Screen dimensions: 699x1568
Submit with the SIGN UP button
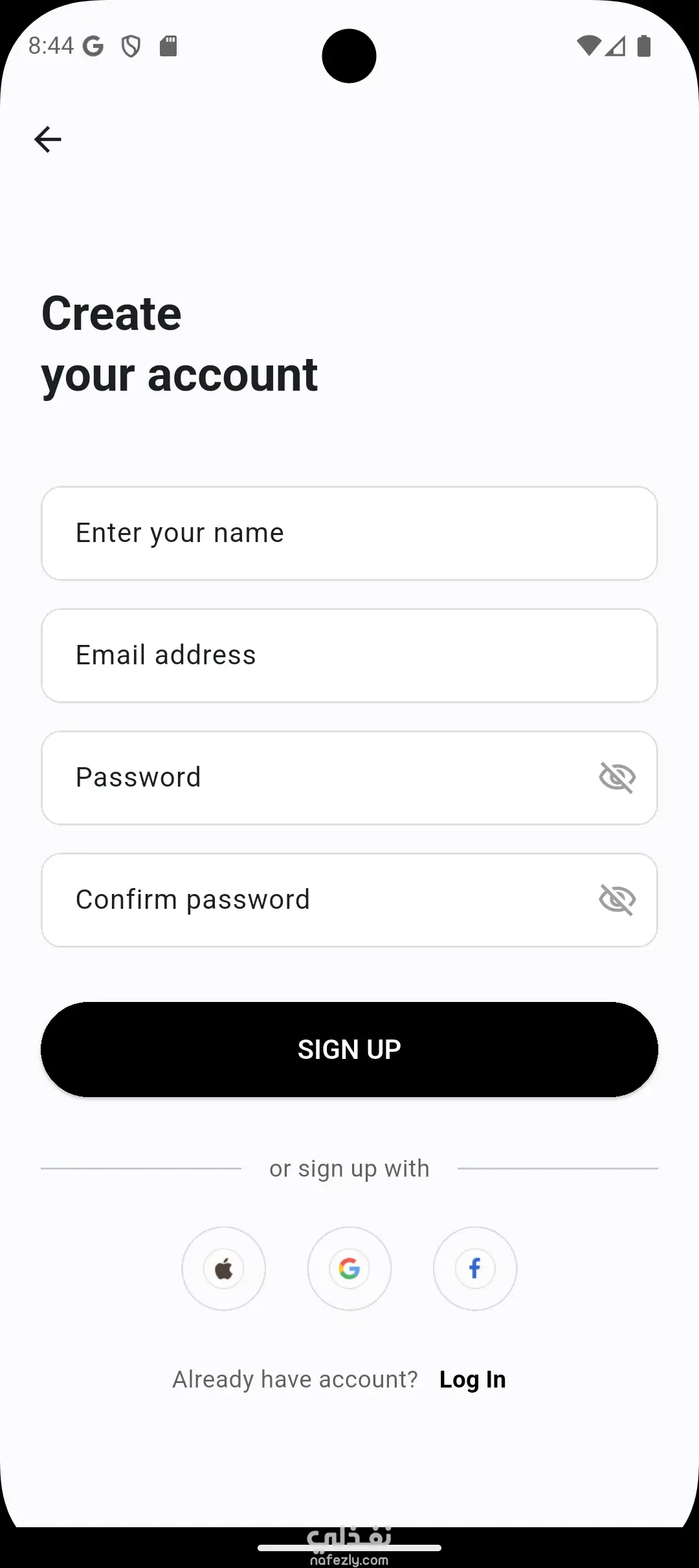point(349,1049)
